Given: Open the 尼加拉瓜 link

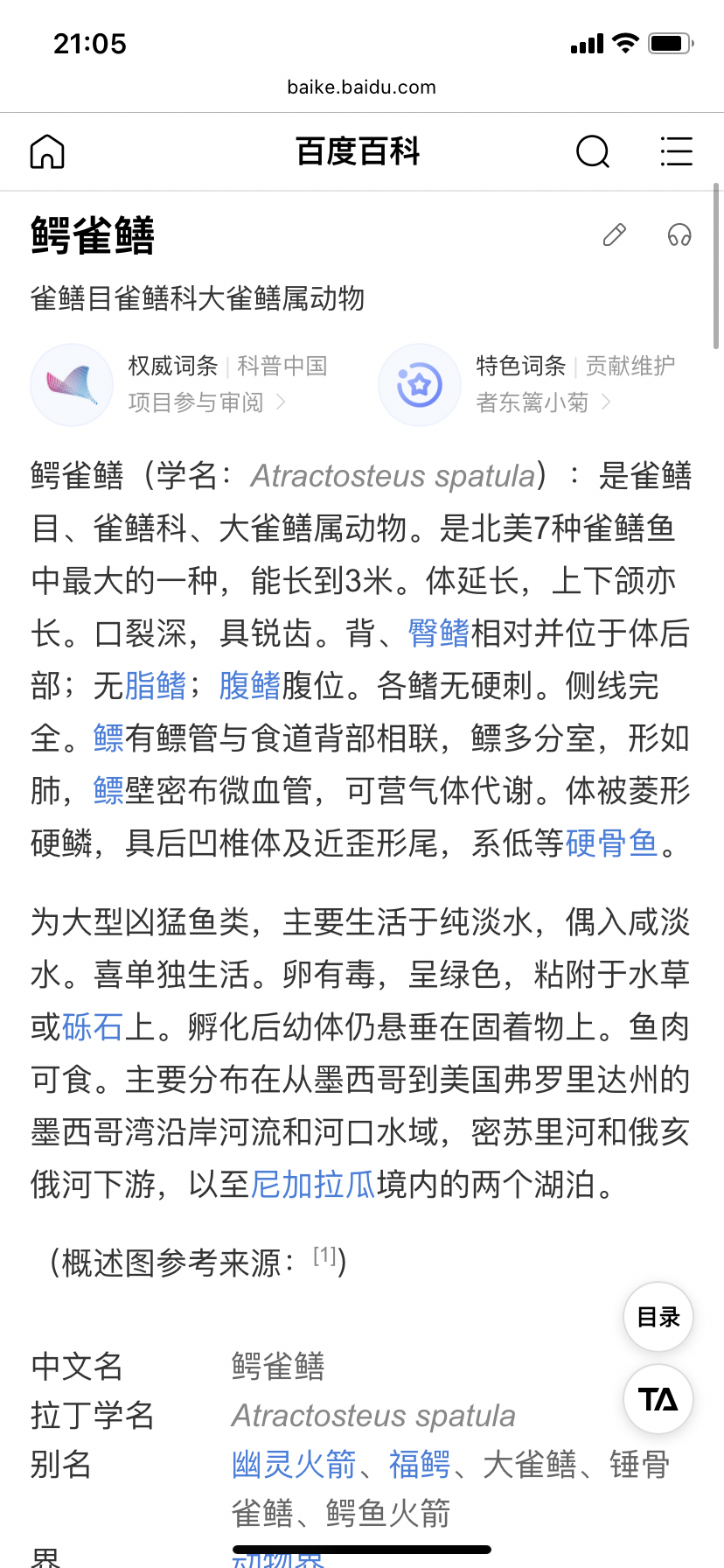Looking at the screenshot, I should [x=313, y=1185].
